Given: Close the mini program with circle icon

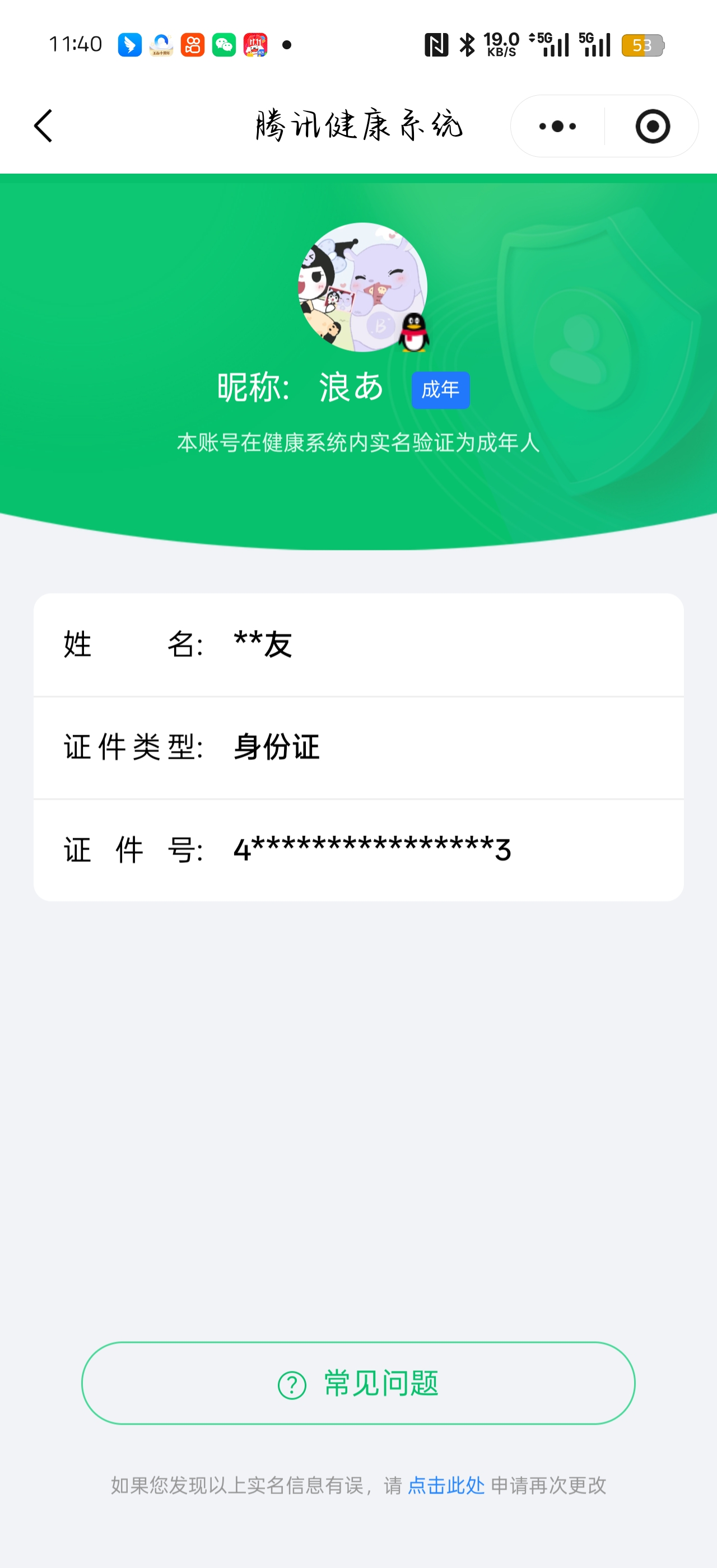Looking at the screenshot, I should tap(653, 126).
